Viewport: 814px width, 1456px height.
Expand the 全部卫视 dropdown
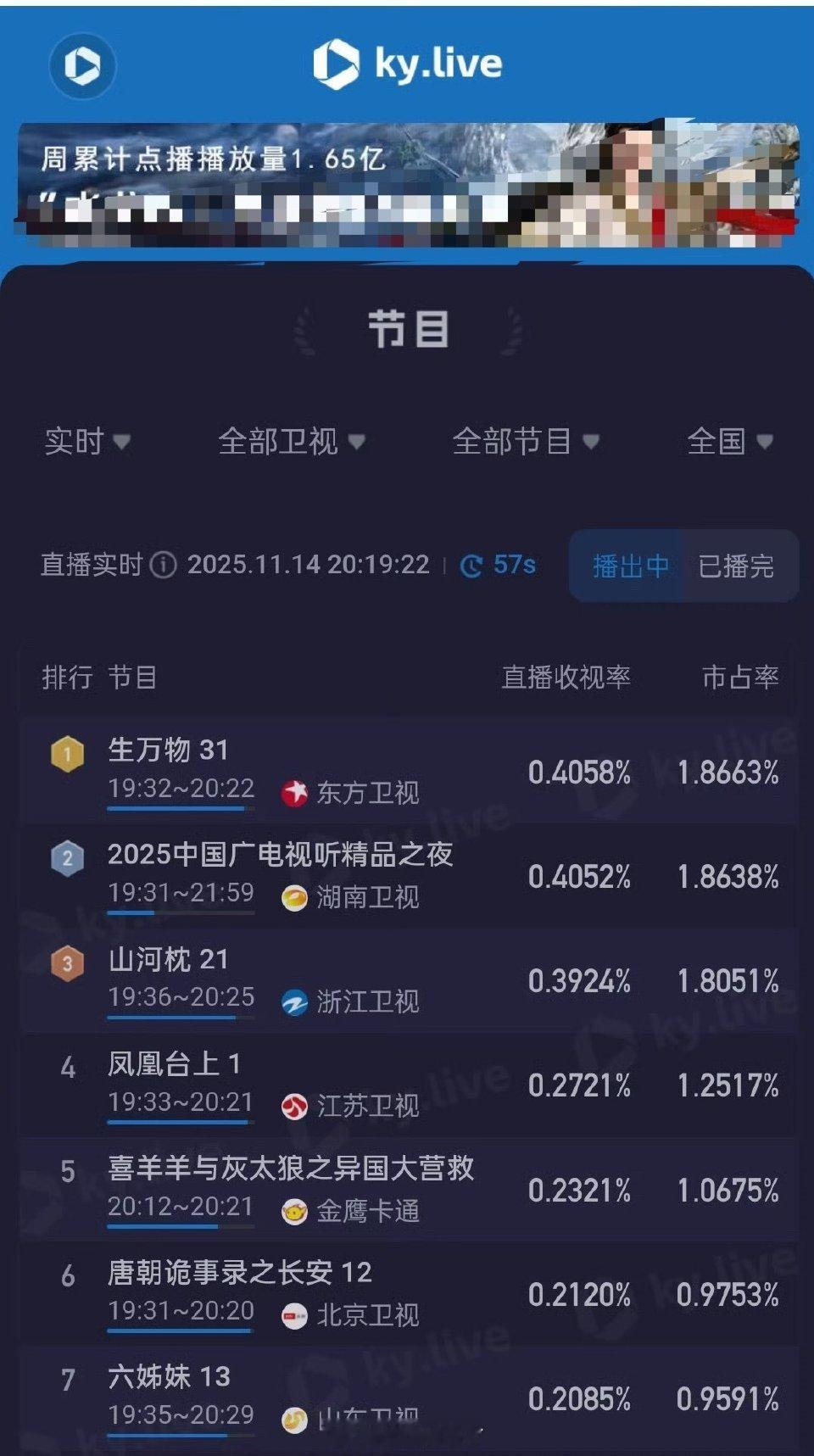tap(281, 440)
